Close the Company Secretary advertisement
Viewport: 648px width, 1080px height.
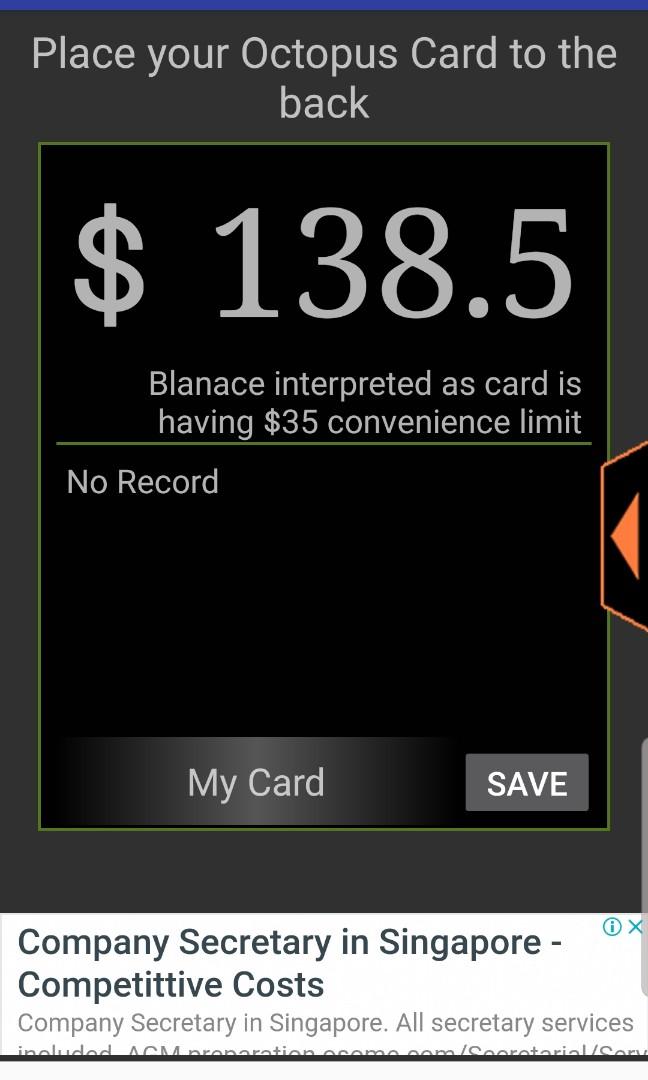coord(634,927)
